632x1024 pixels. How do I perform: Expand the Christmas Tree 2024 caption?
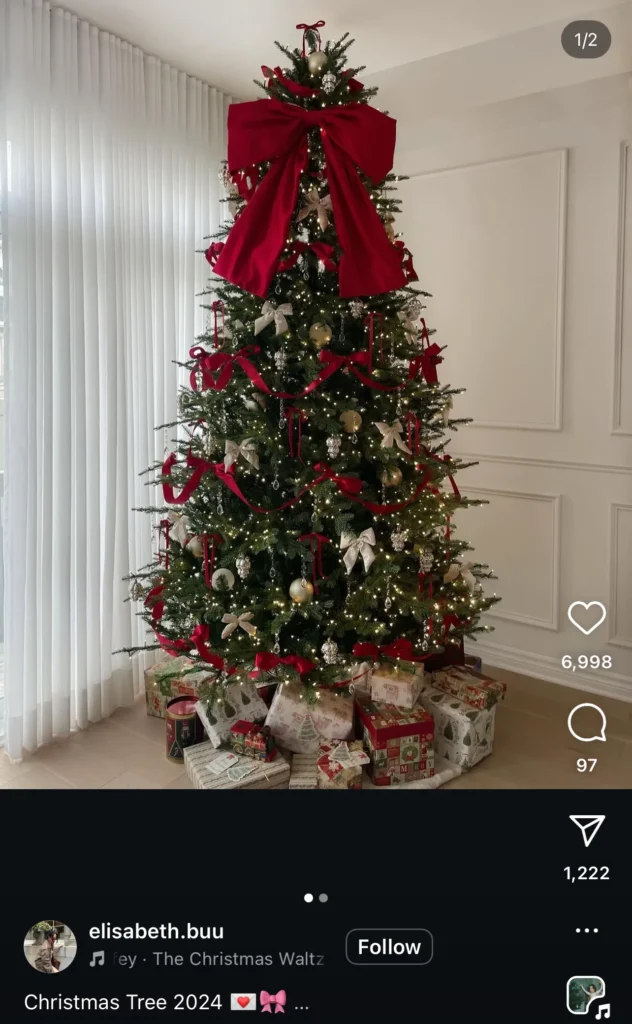(x=301, y=1002)
